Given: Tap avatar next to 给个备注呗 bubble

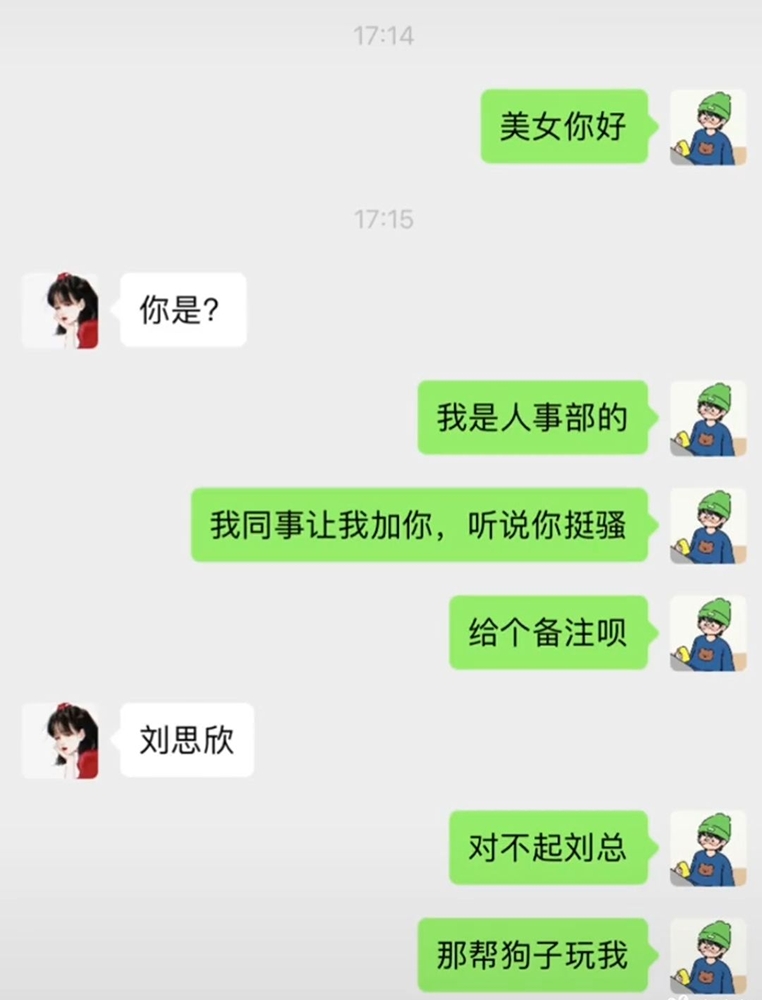Looking at the screenshot, I should 707,634.
